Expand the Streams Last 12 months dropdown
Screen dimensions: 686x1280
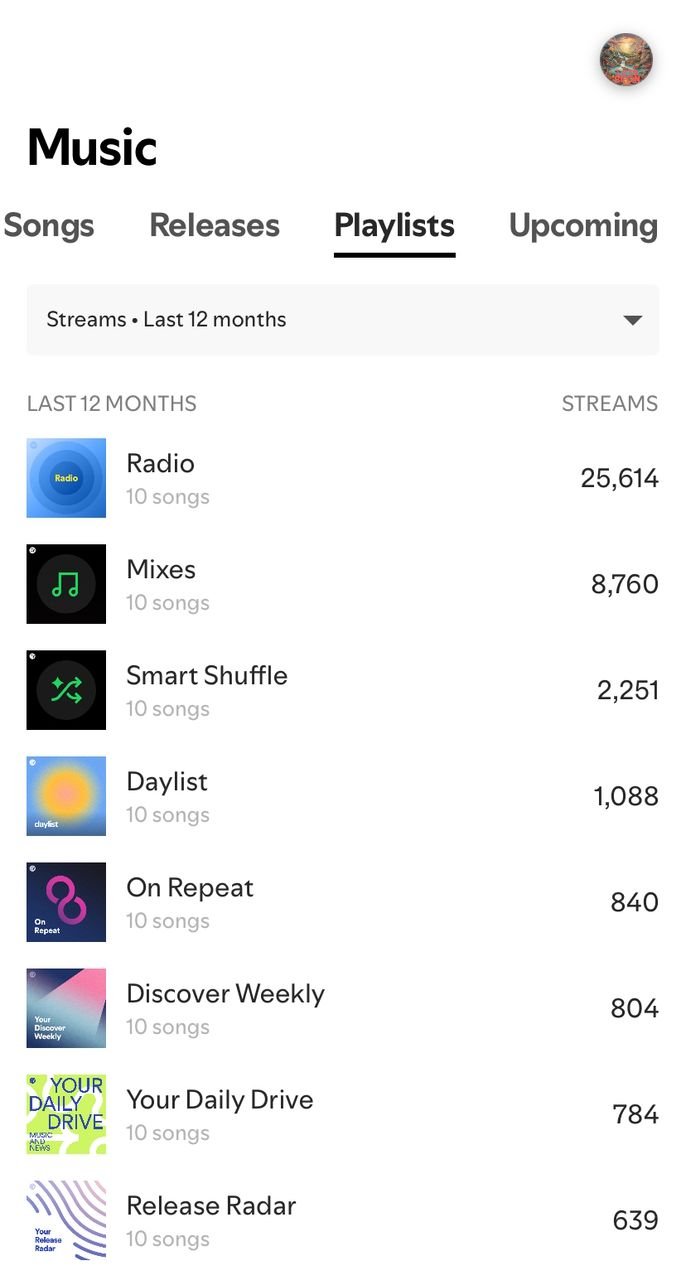pos(342,320)
